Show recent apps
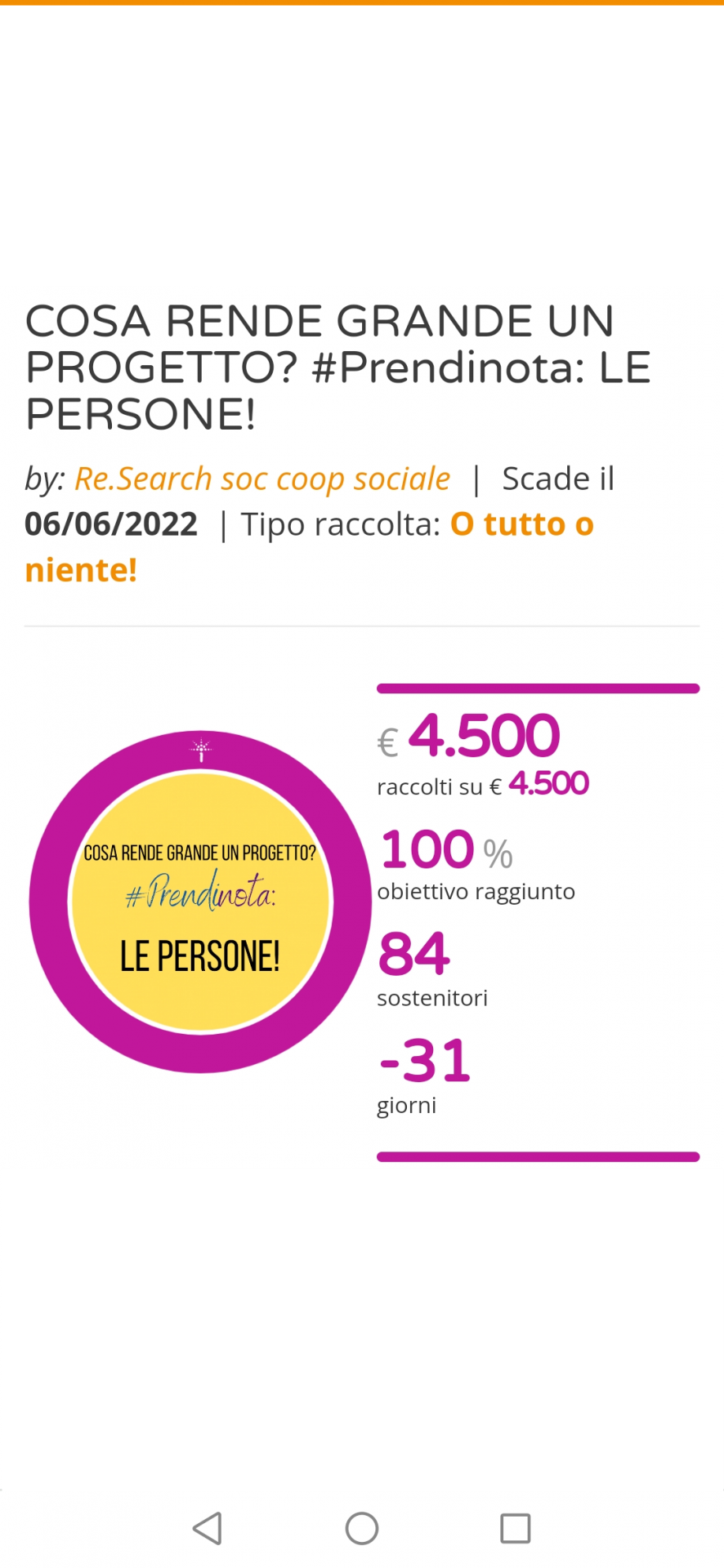 coord(515,1528)
